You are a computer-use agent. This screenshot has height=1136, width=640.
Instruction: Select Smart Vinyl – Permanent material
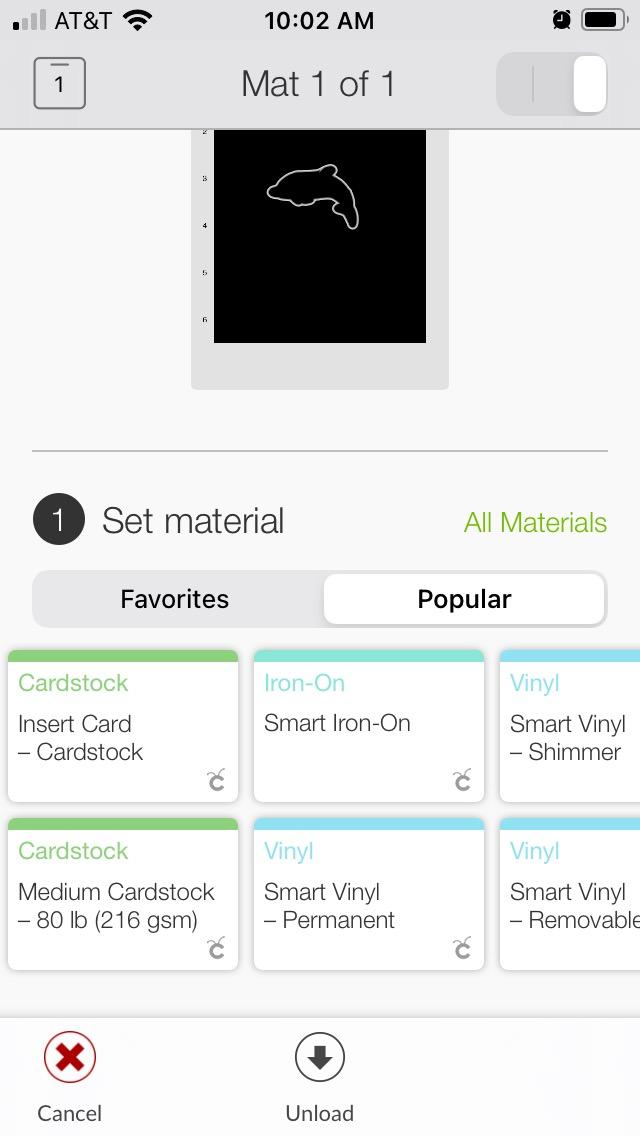pyautogui.click(x=368, y=895)
